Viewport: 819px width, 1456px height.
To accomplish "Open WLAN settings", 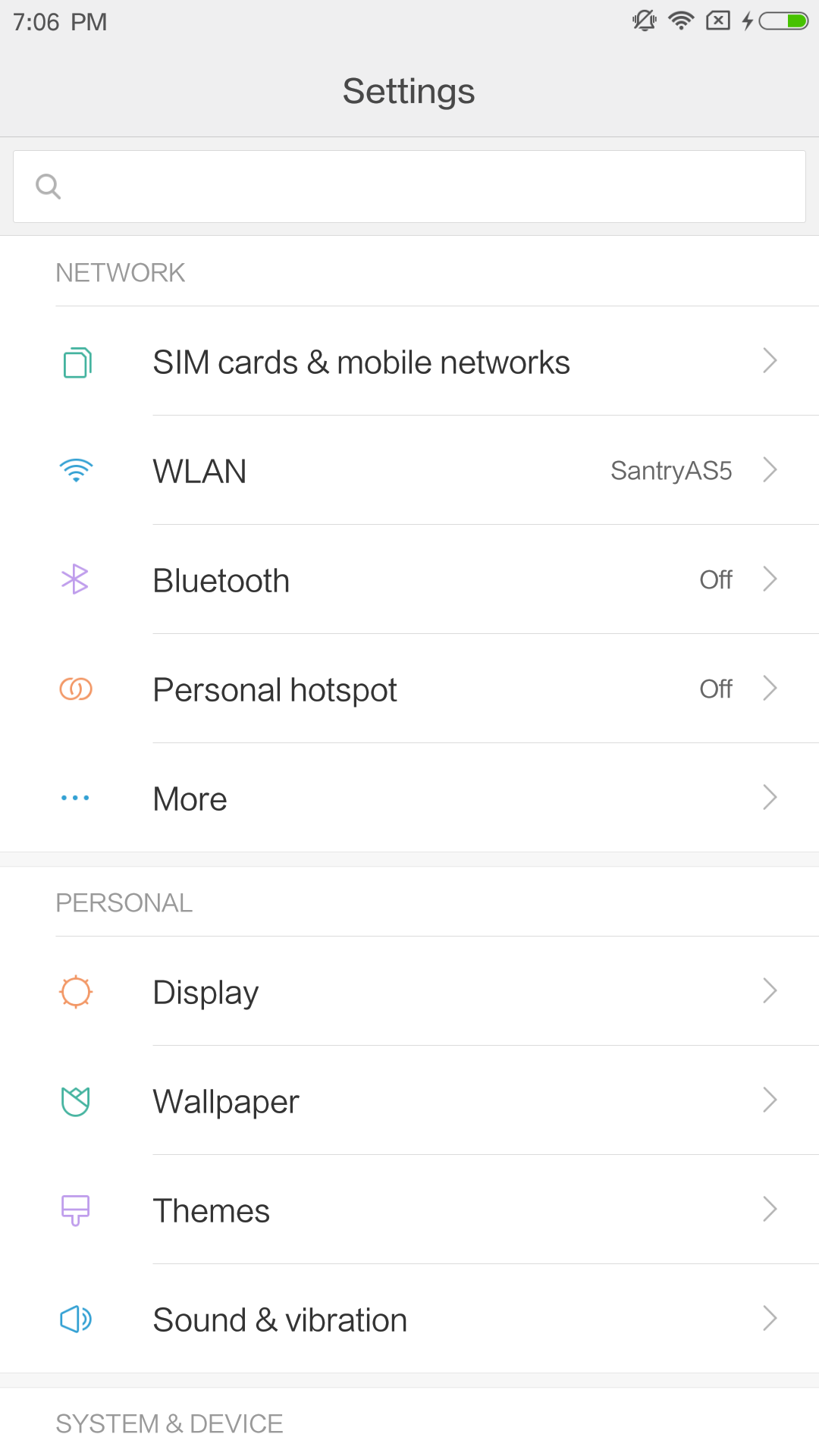I will pyautogui.click(x=409, y=470).
